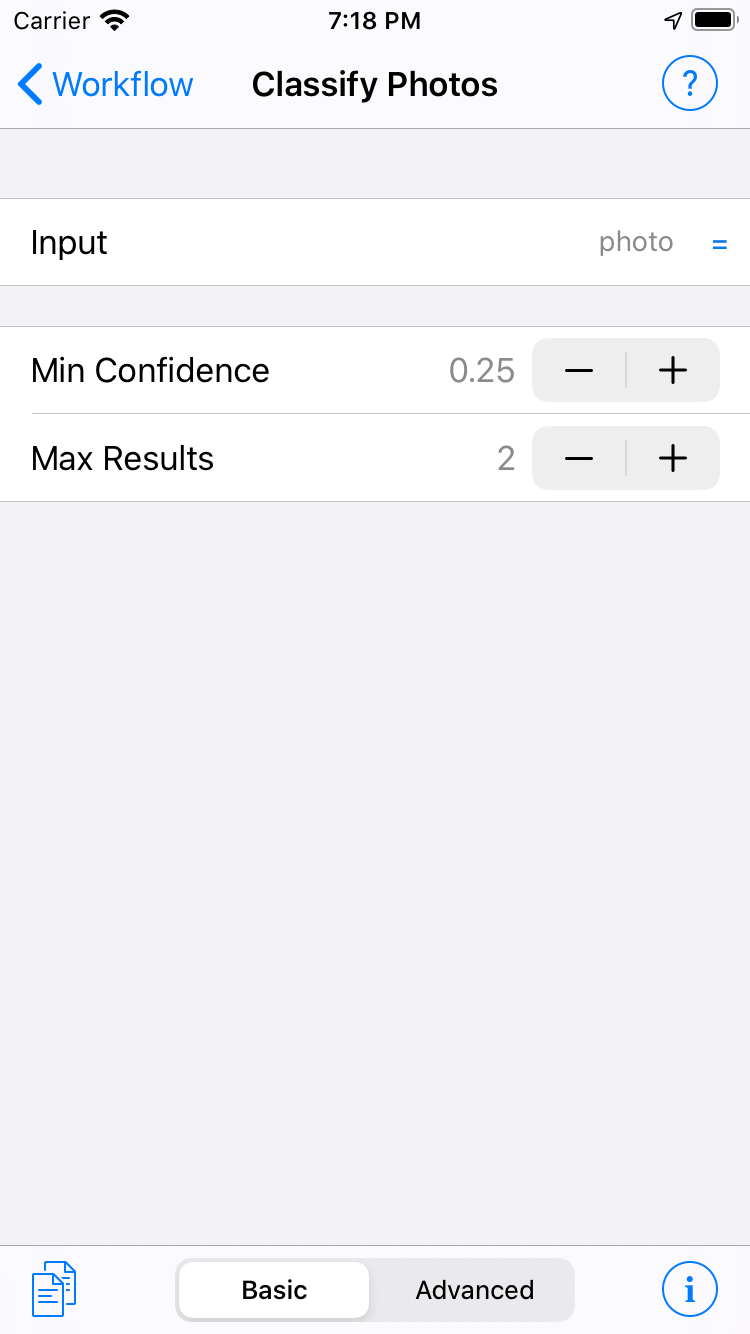Tap the equals icon beside photo input
Image resolution: width=750 pixels, height=1334 pixels.
tap(719, 243)
